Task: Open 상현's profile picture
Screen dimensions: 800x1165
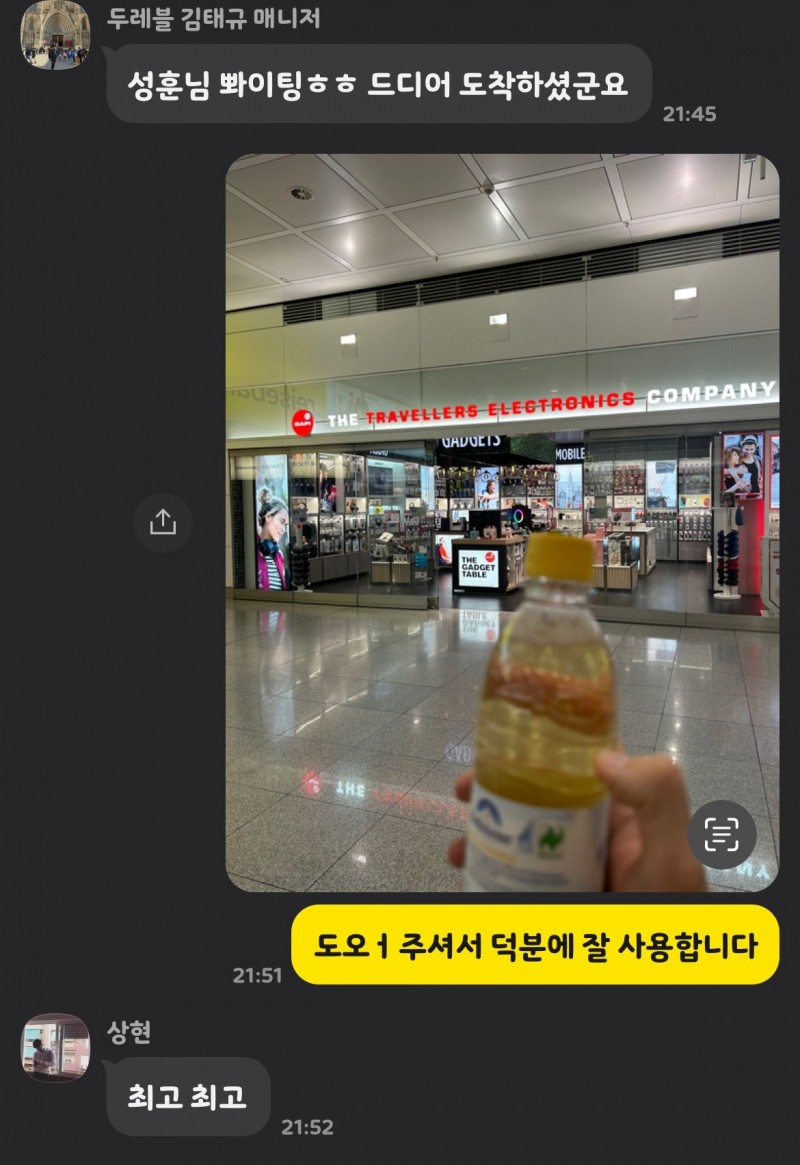Action: click(56, 1048)
